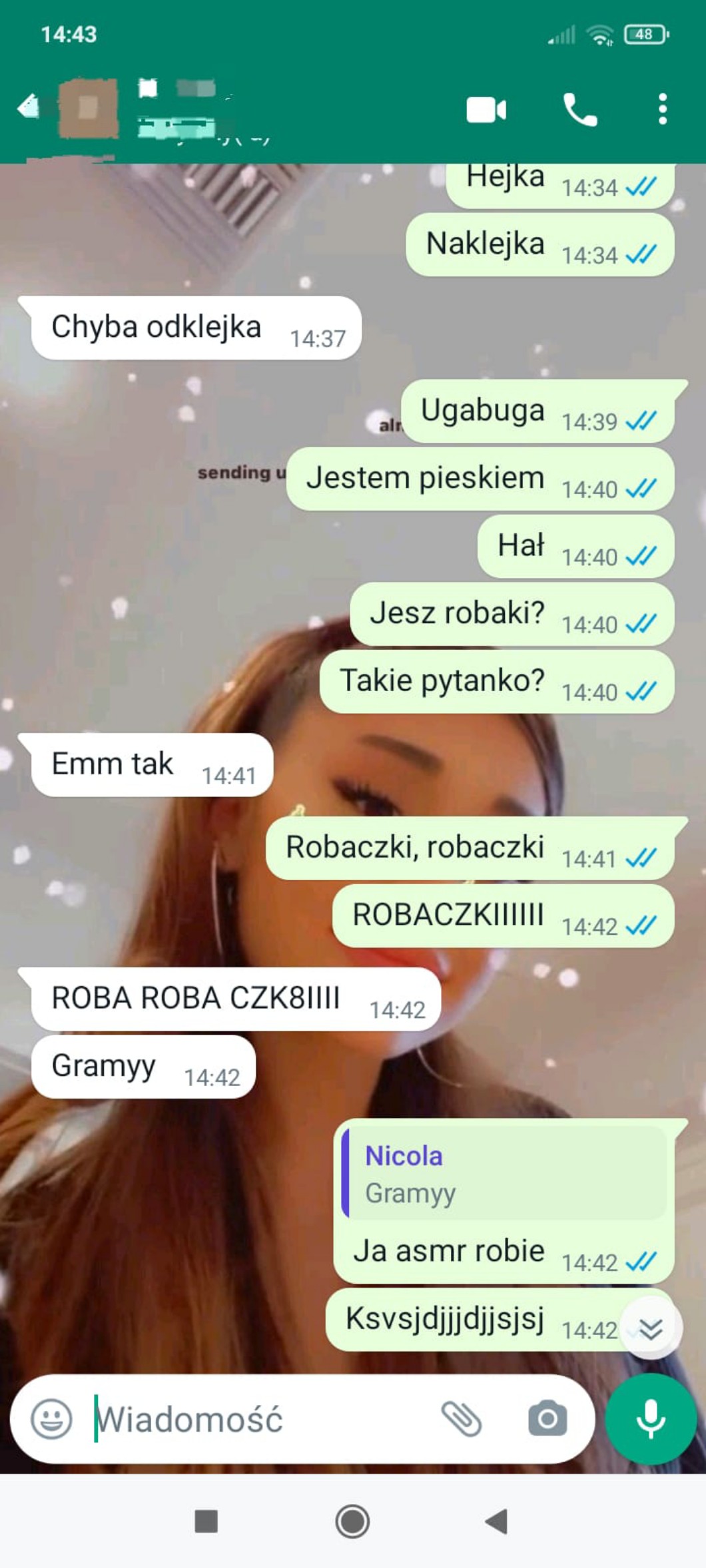Open the camera to take a photo
This screenshot has height=1568, width=706.
547,1419
